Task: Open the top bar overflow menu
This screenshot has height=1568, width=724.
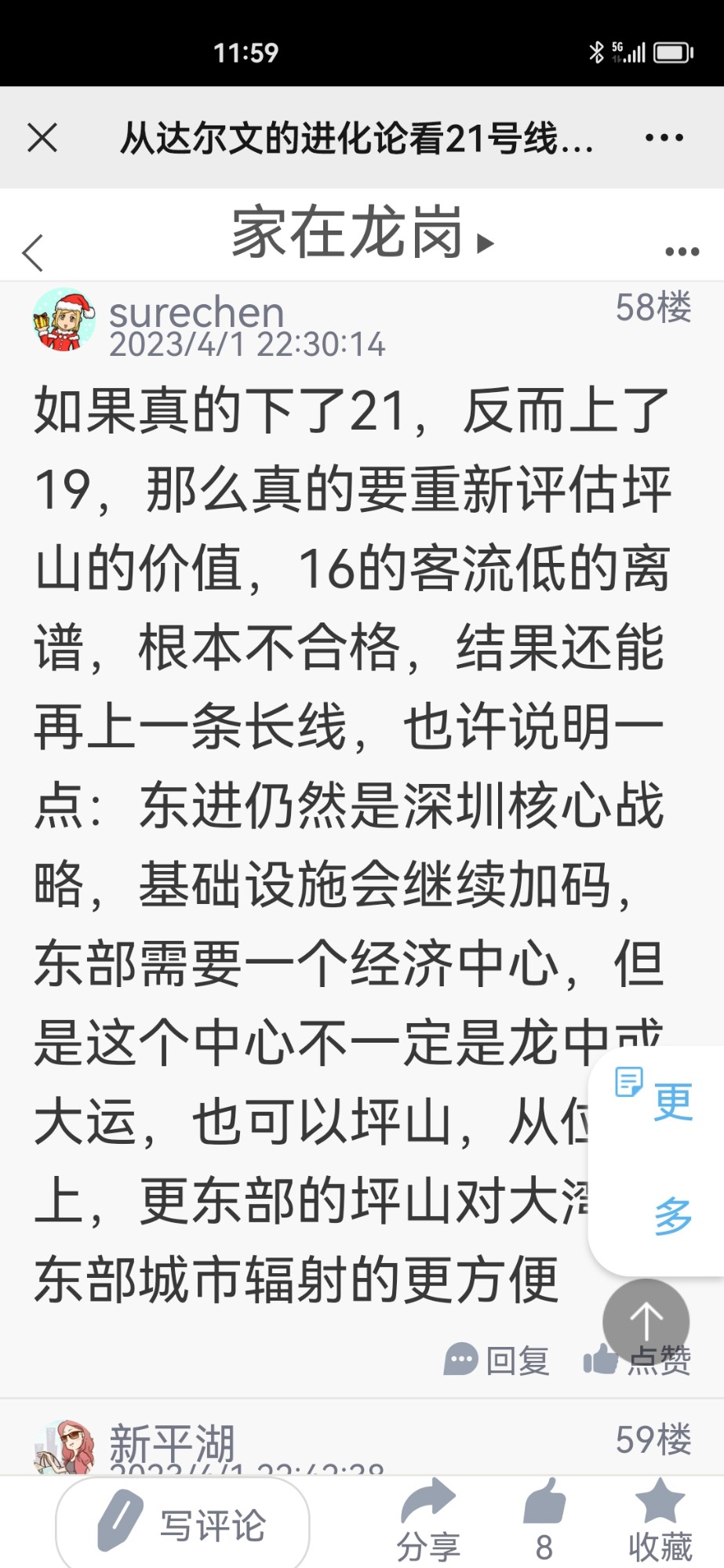Action: 664,138
